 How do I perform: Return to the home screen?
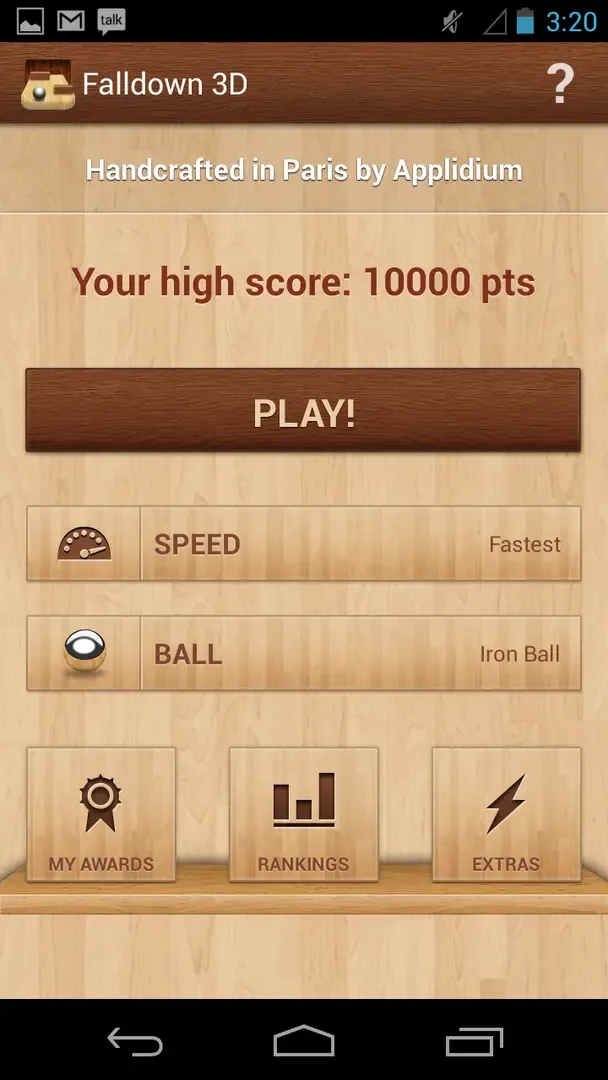[304, 1041]
